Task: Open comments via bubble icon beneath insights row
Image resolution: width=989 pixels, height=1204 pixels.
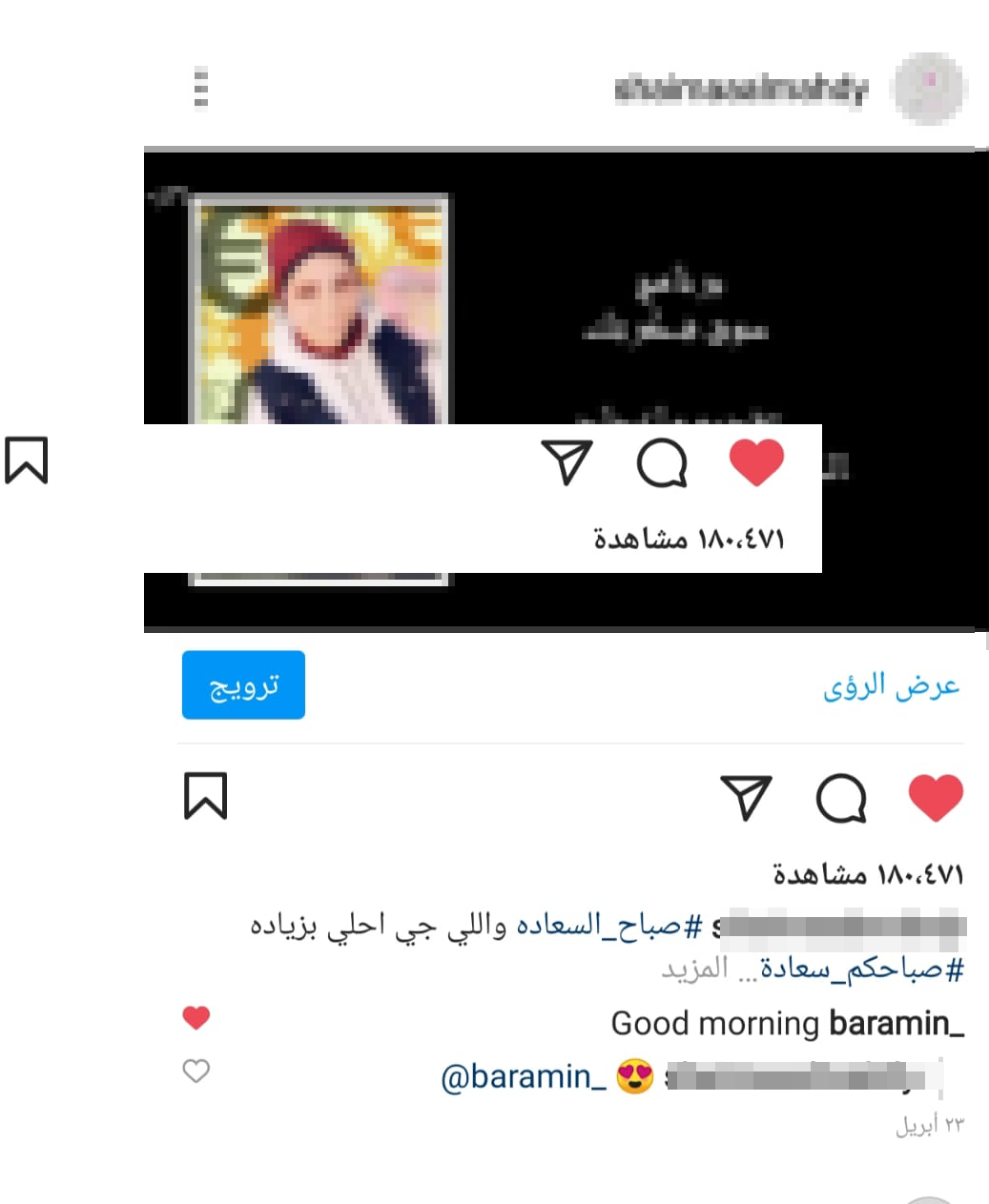Action: point(841,797)
